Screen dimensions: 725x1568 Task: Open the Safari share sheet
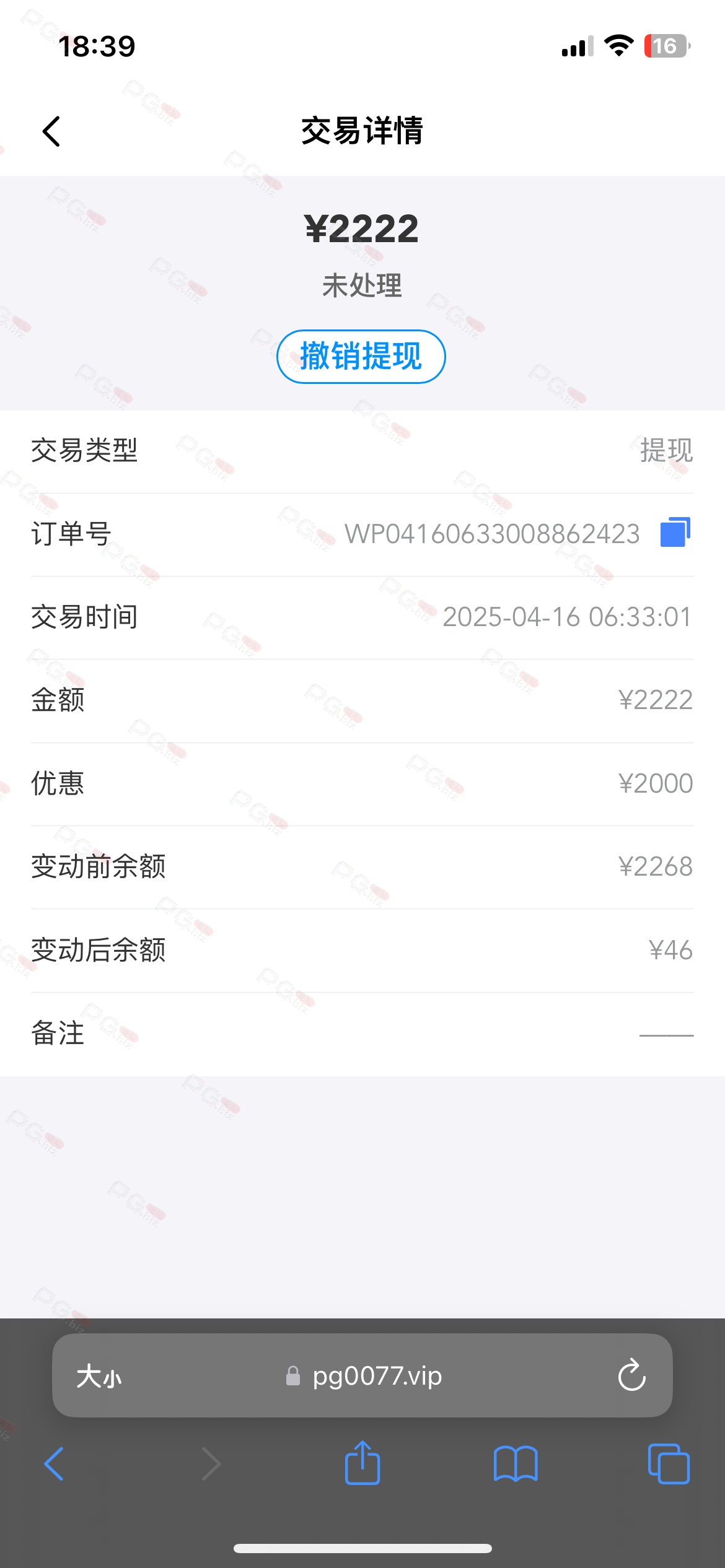coord(362,1463)
